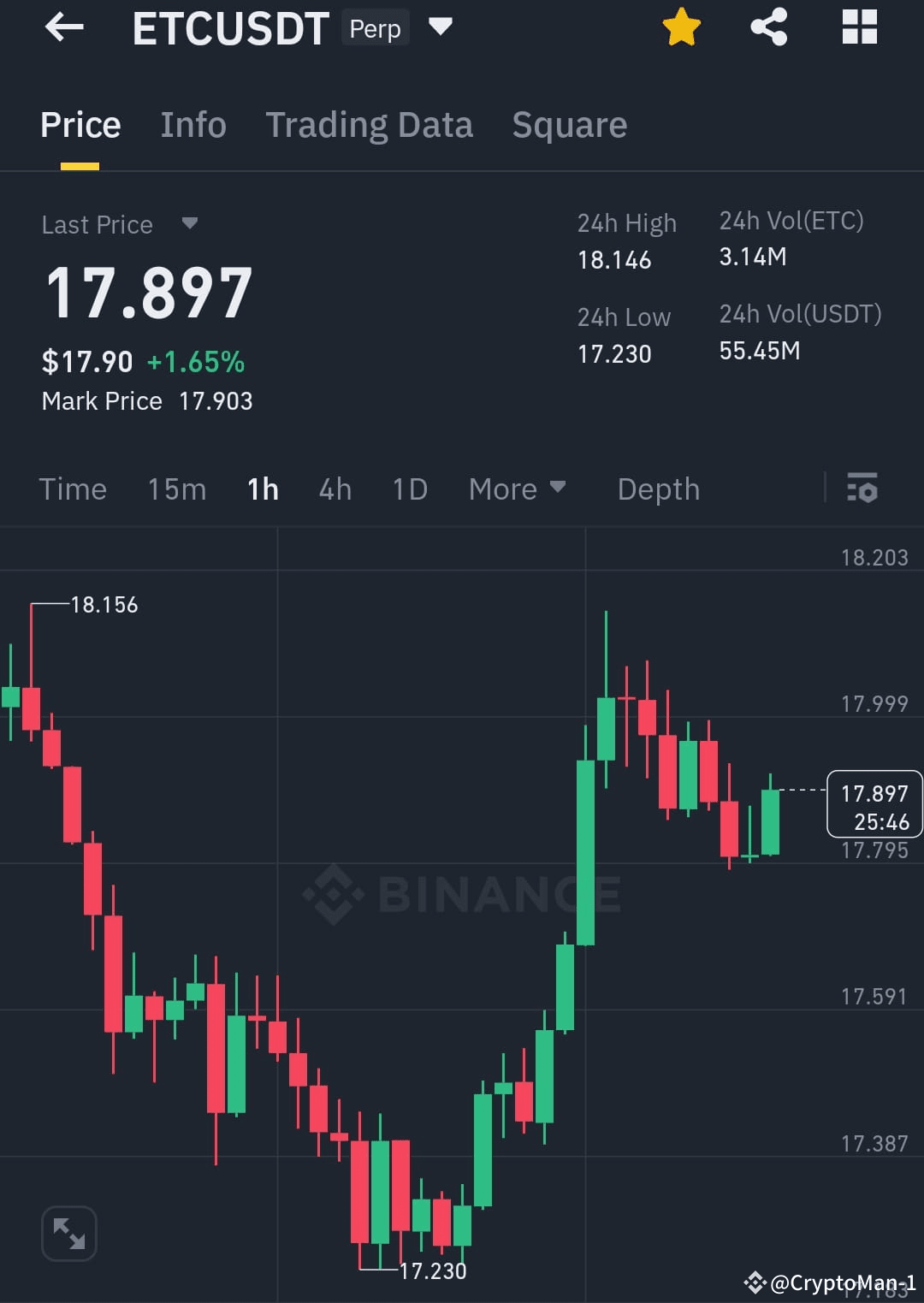Image resolution: width=924 pixels, height=1303 pixels.
Task: Click the back arrow icon
Action: [64, 27]
